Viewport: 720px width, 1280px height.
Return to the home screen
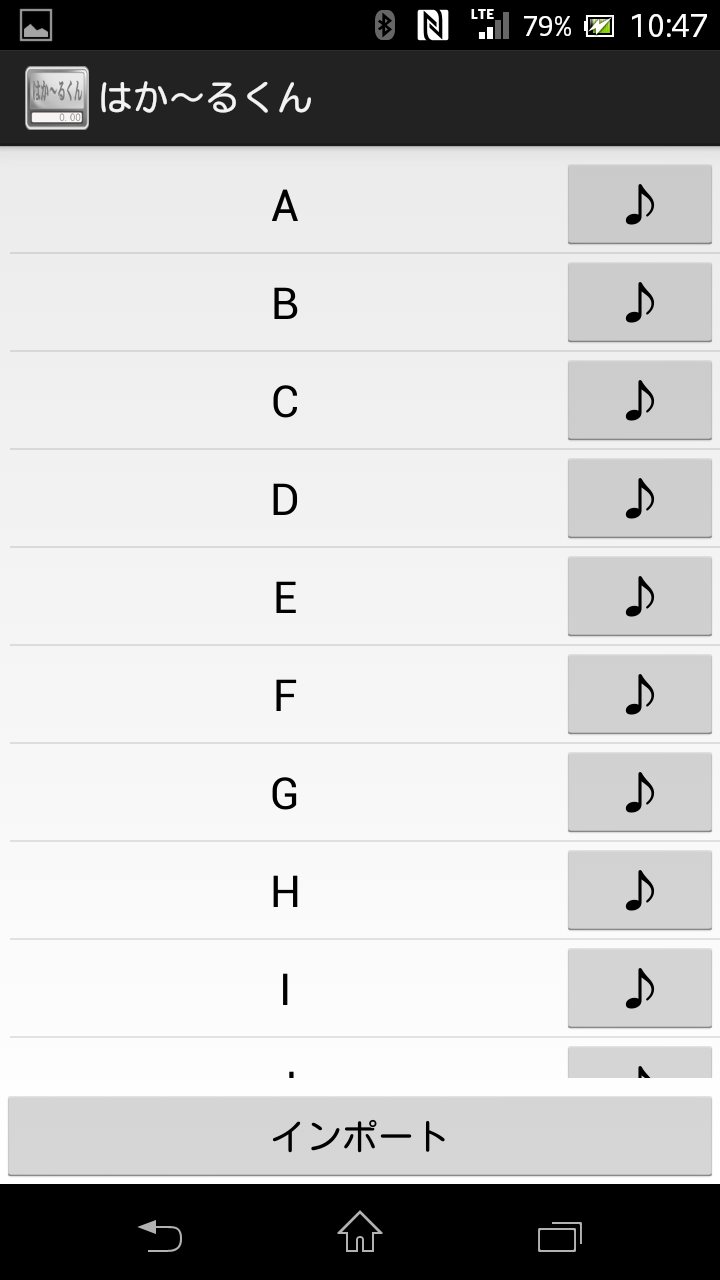pos(360,1233)
